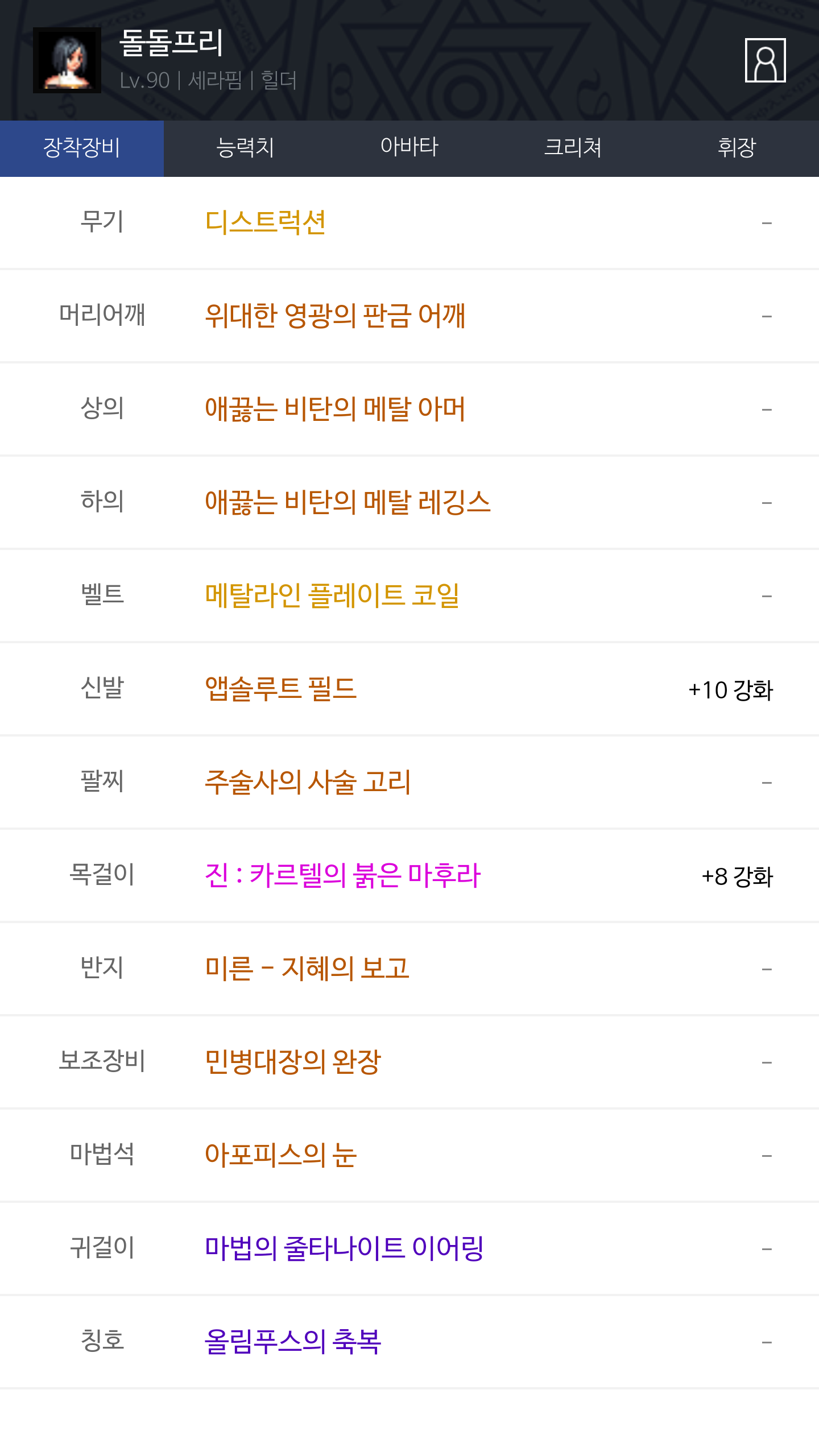This screenshot has width=819, height=1456.
Task: View title 올림푸스의 축복
Action: click(x=293, y=1342)
